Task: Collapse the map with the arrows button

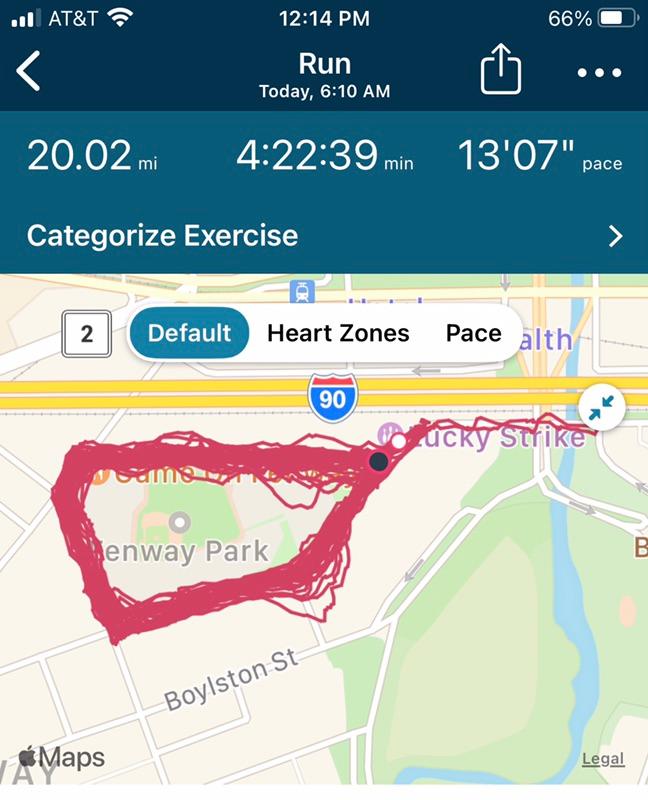Action: pyautogui.click(x=602, y=408)
